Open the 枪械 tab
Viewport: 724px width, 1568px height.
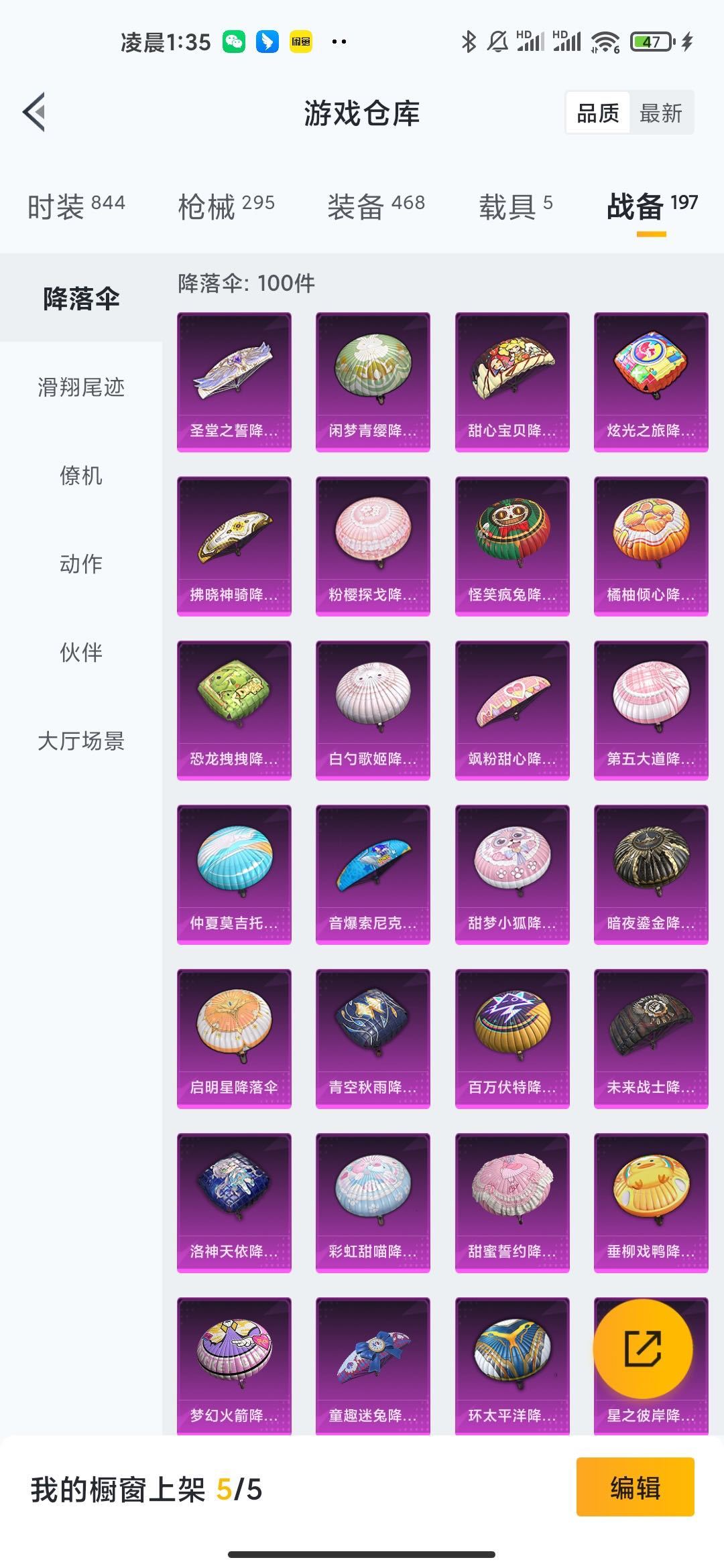pos(226,206)
